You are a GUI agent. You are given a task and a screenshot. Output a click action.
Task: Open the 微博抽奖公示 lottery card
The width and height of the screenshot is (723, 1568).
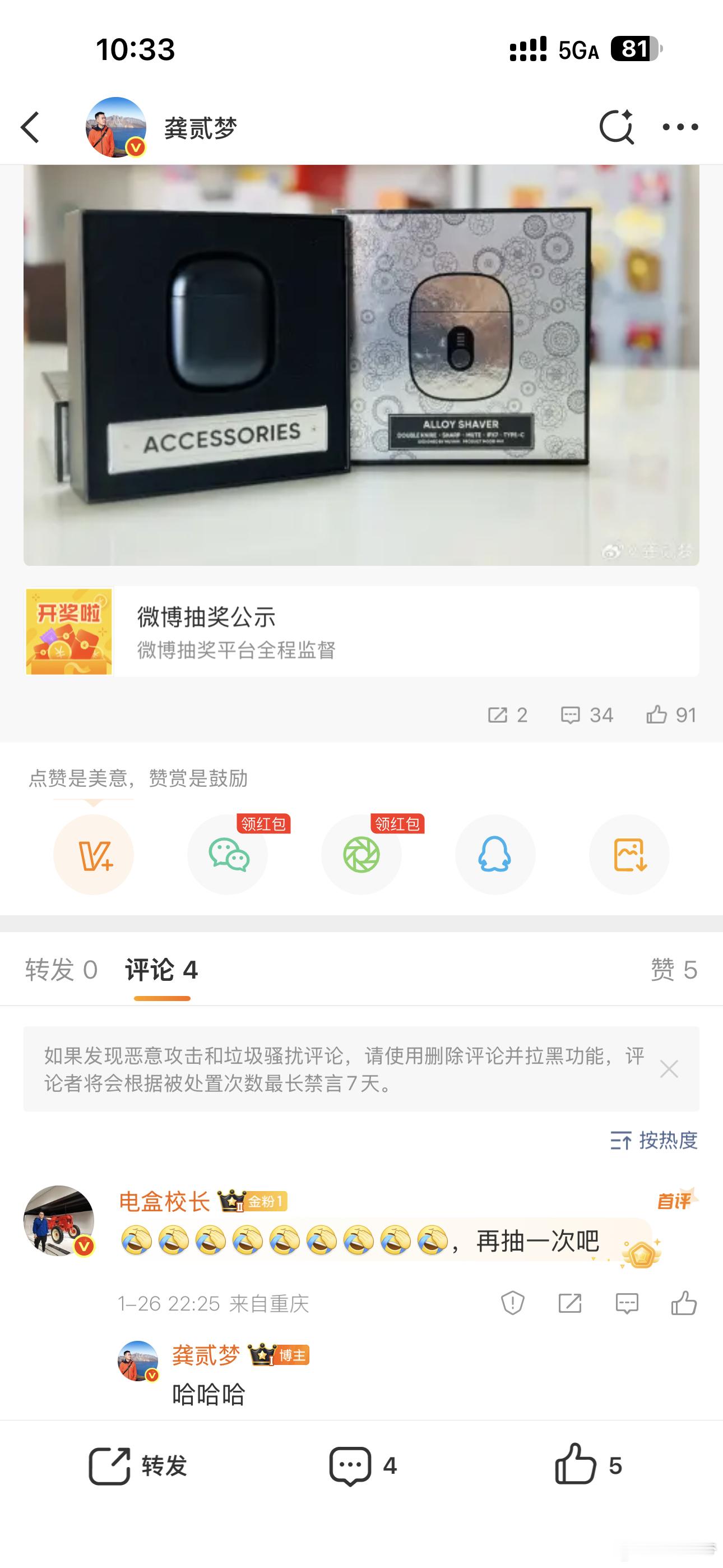pyautogui.click(x=361, y=630)
